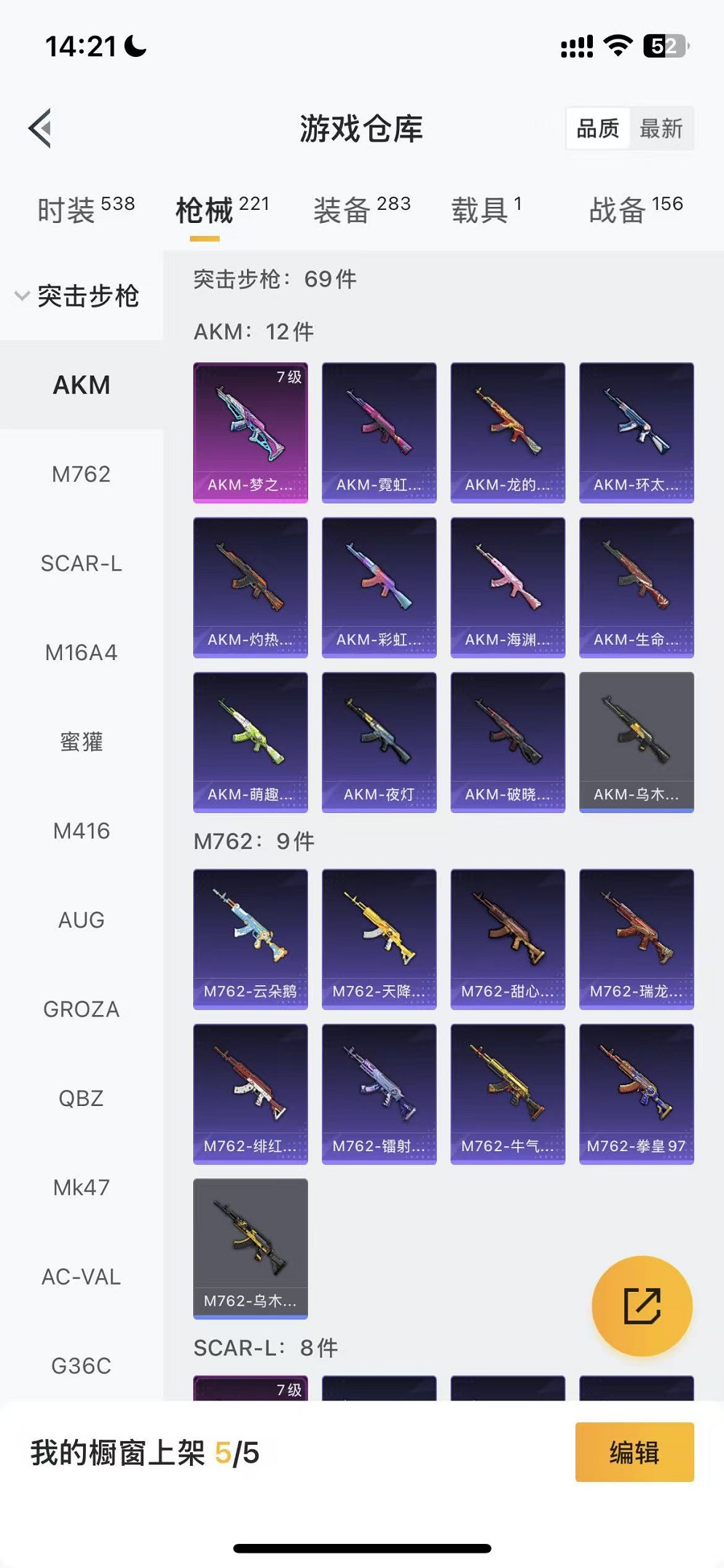View the M762-云朵鹅 skin
Screen dimensions: 724x1568
click(250, 938)
